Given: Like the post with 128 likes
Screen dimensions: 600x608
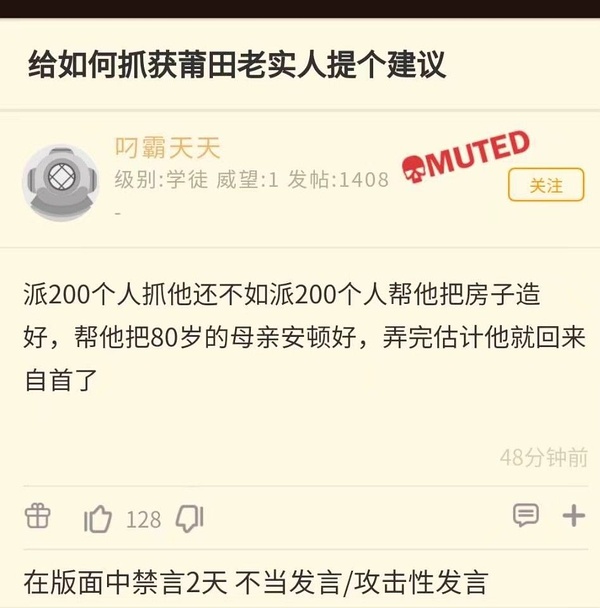Looking at the screenshot, I should 99,518.
